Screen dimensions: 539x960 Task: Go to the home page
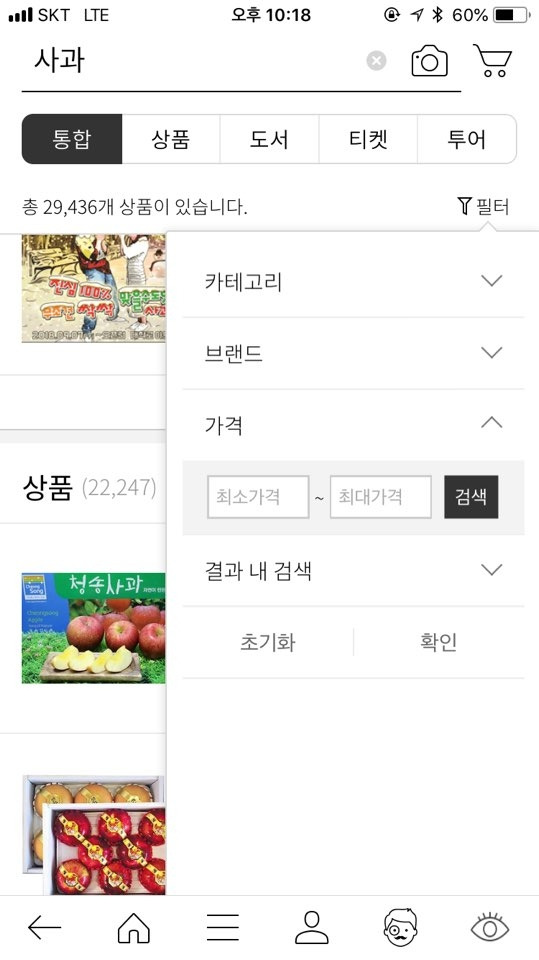(134, 928)
